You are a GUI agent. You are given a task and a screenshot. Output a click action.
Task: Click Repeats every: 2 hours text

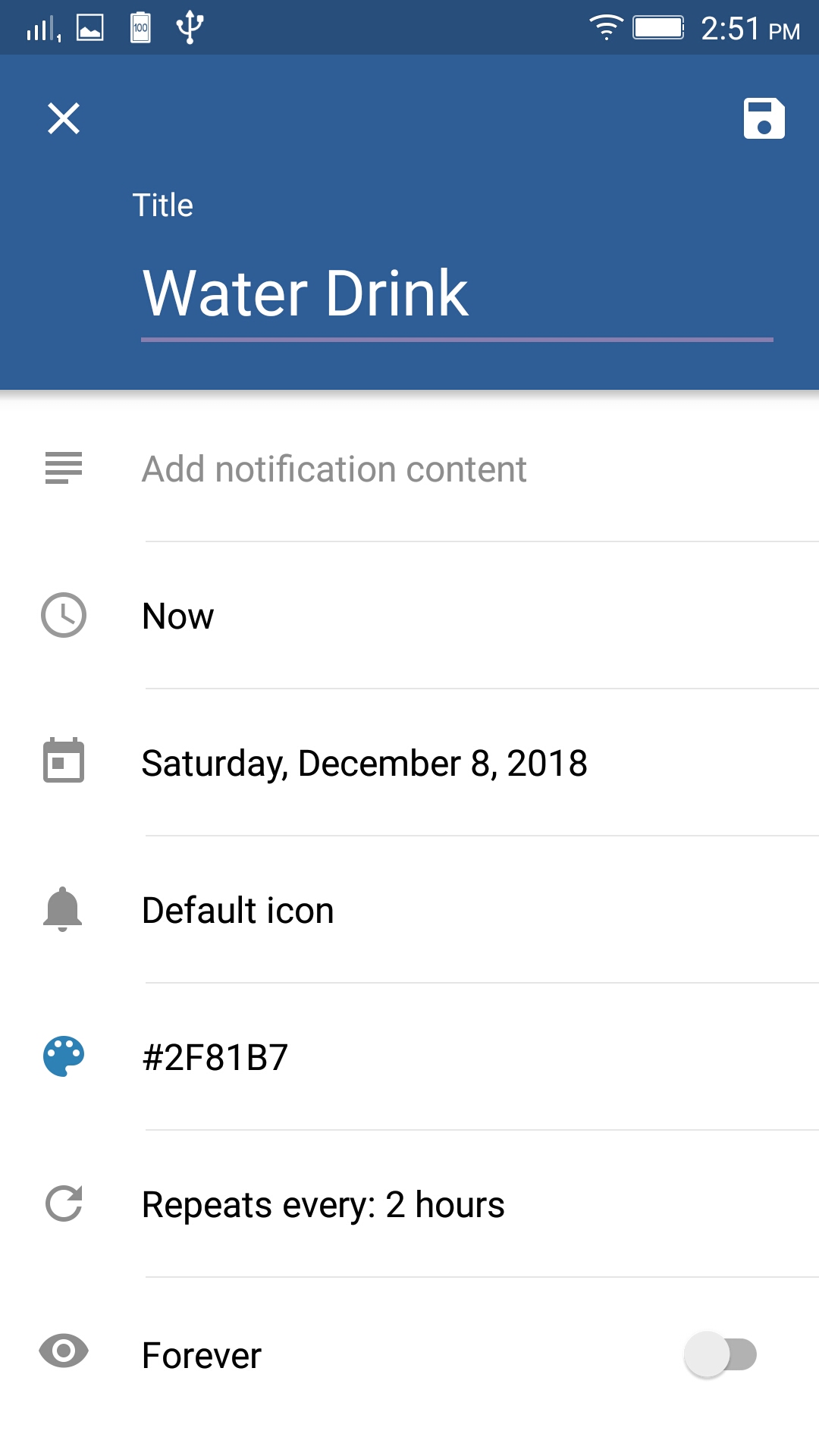pyautogui.click(x=324, y=1203)
